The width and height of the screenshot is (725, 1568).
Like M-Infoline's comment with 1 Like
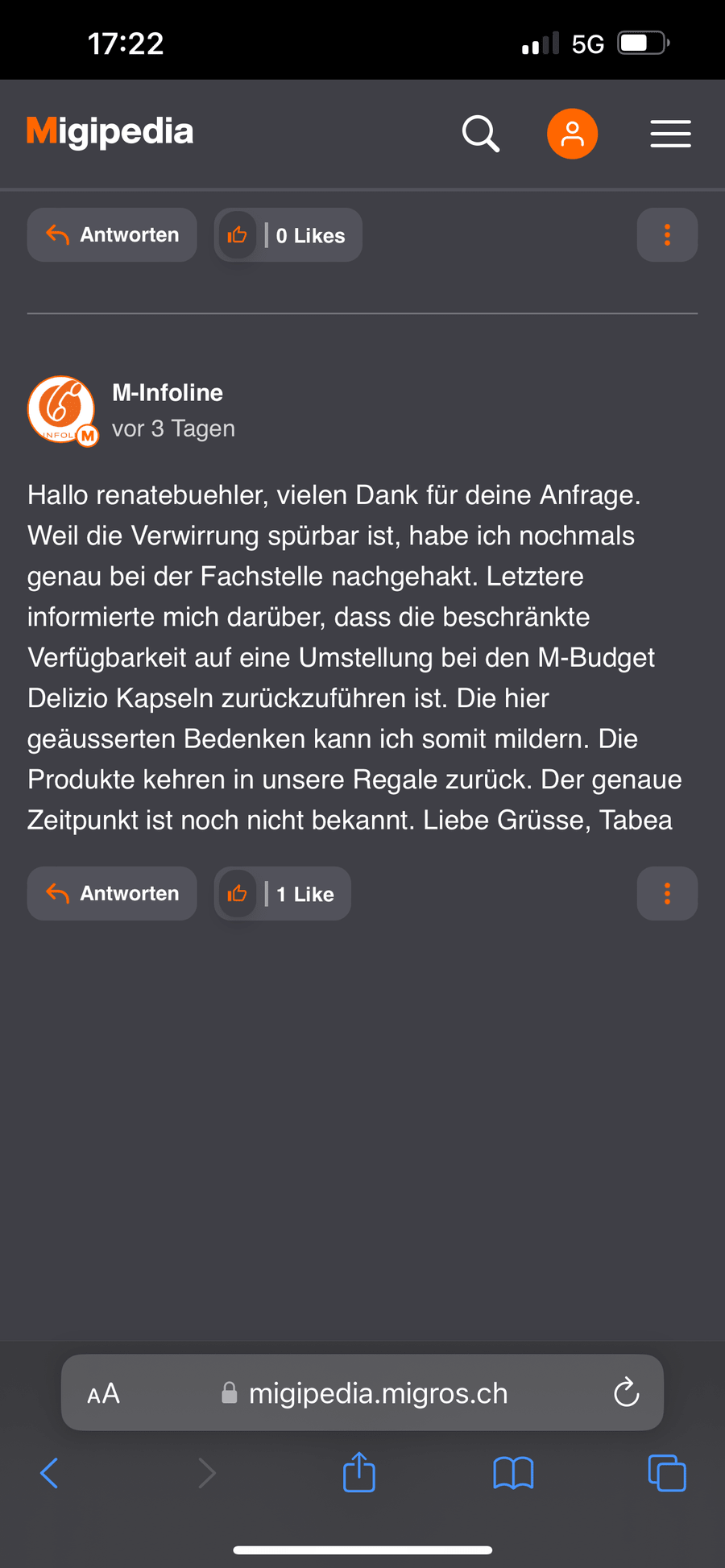(x=238, y=893)
